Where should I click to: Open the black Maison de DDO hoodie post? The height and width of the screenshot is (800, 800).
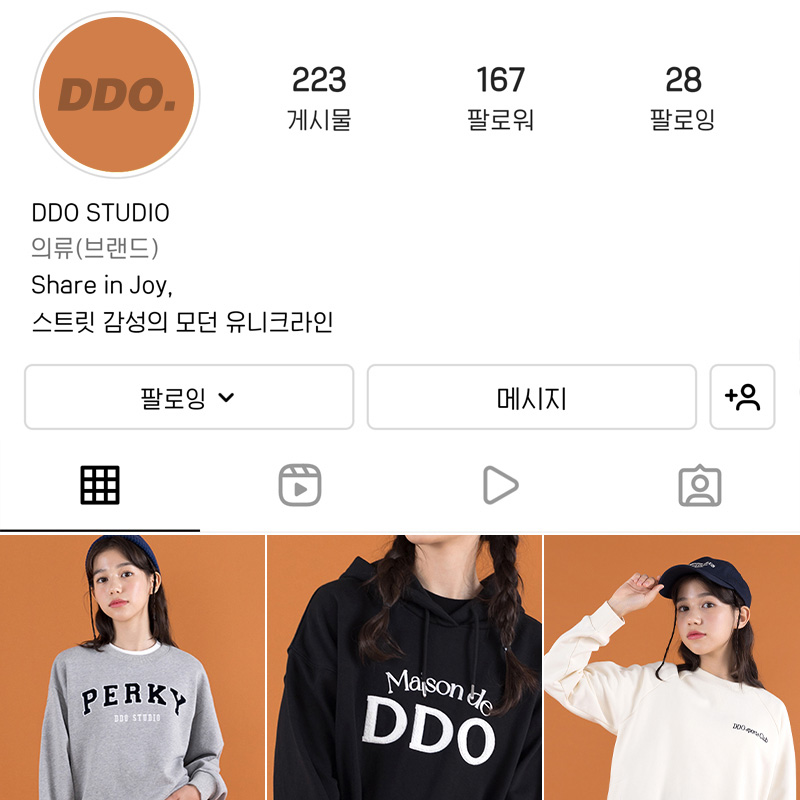pyautogui.click(x=404, y=668)
